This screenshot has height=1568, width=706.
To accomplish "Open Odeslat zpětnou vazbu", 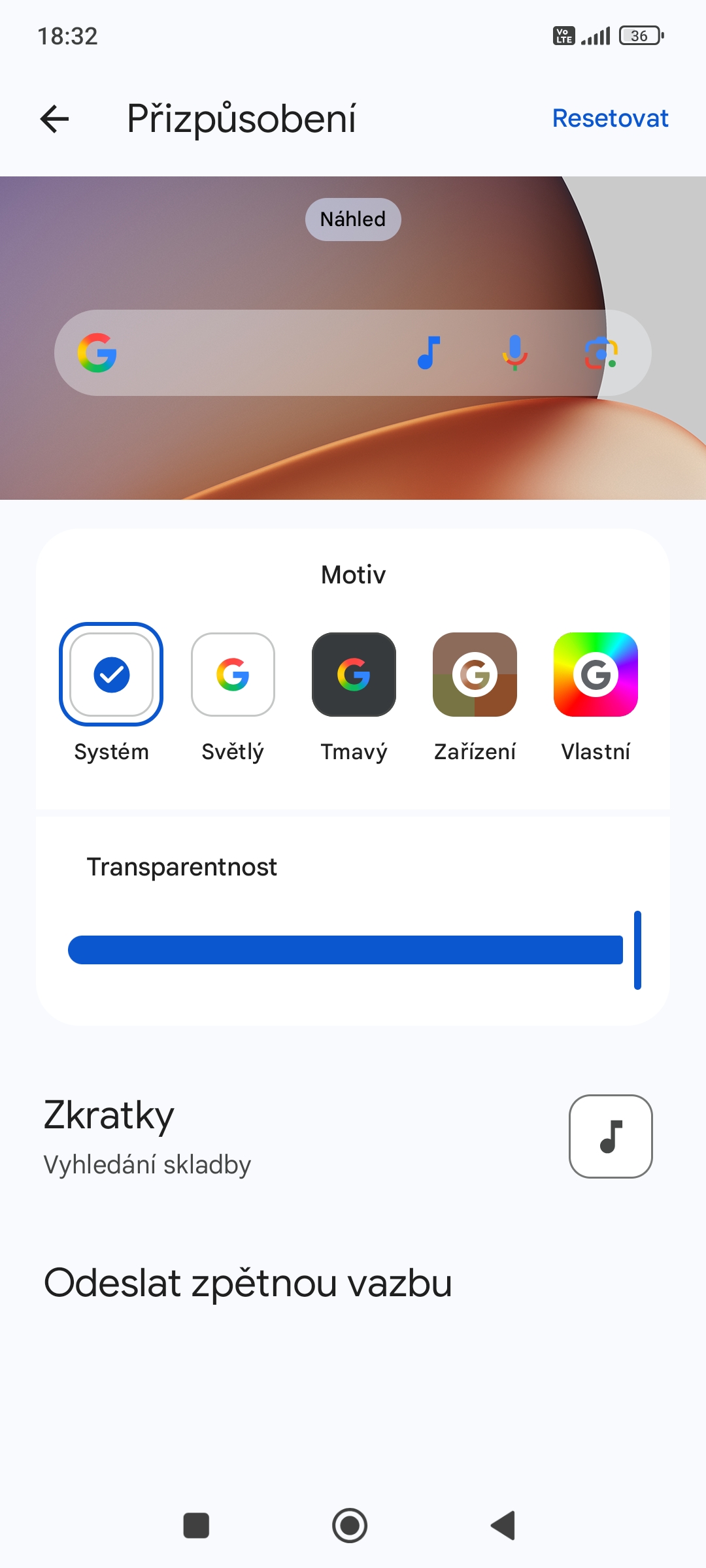I will click(248, 1282).
